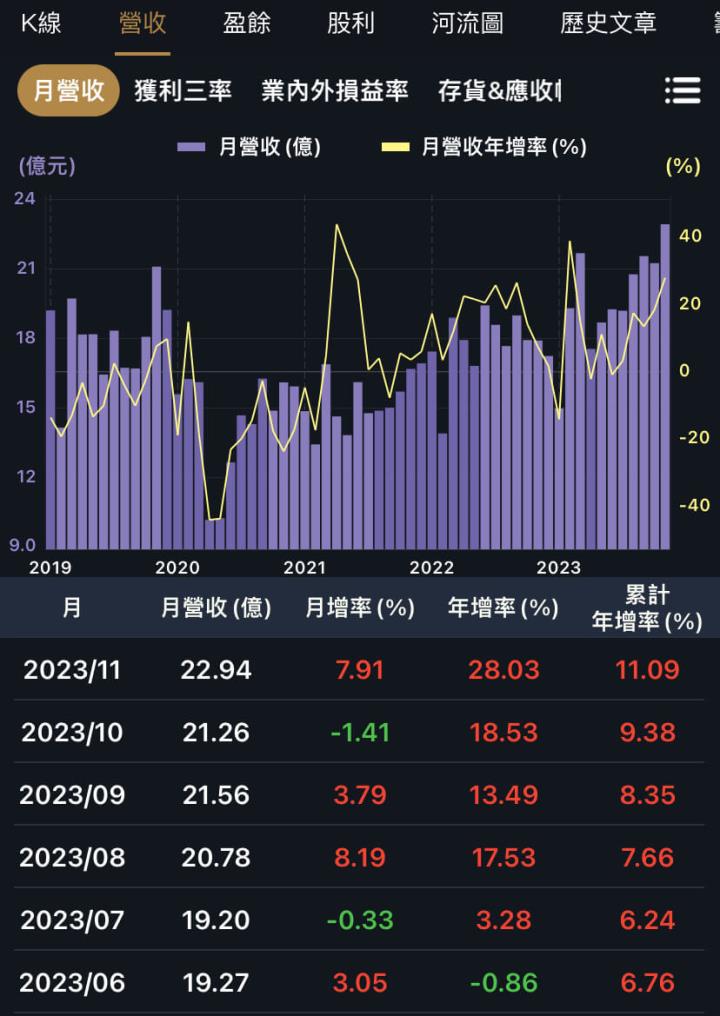Click the 2021 label on the chart axis
Screen dimensions: 720x1016
303,566
